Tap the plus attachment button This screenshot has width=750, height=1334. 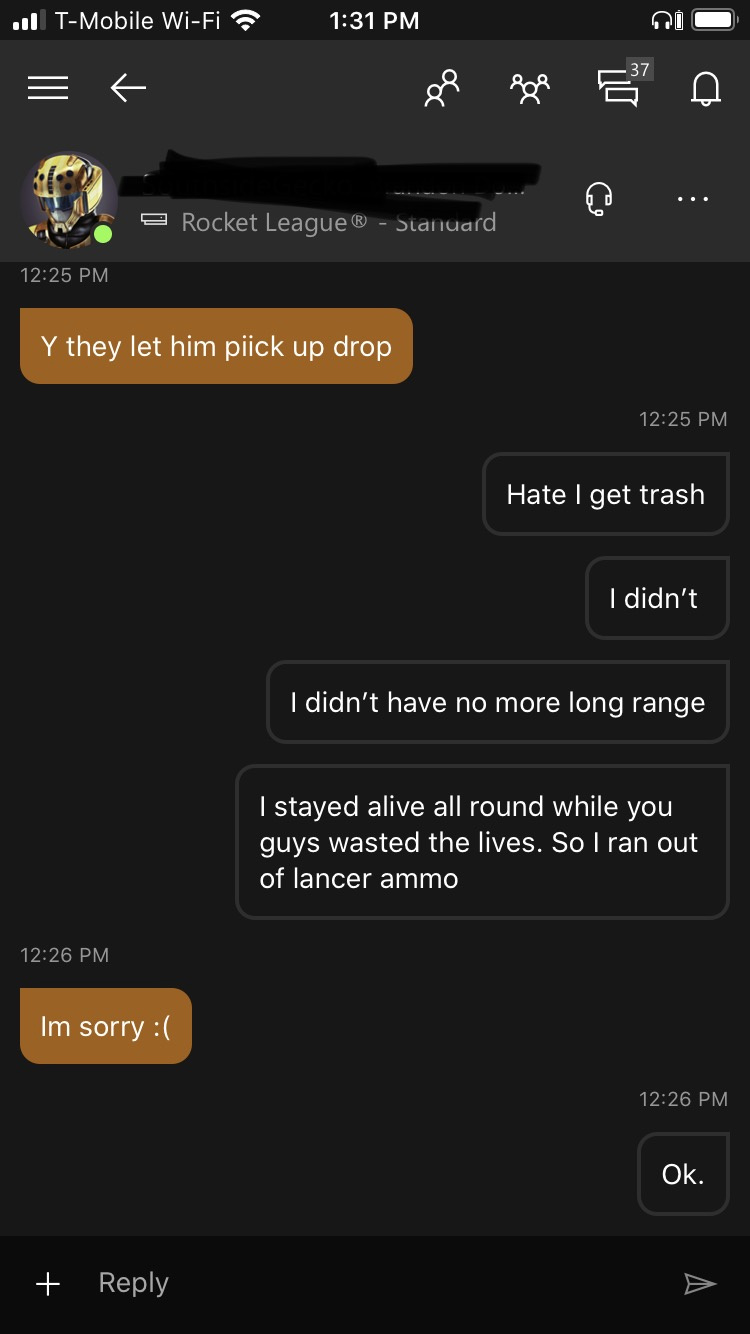(x=47, y=1284)
